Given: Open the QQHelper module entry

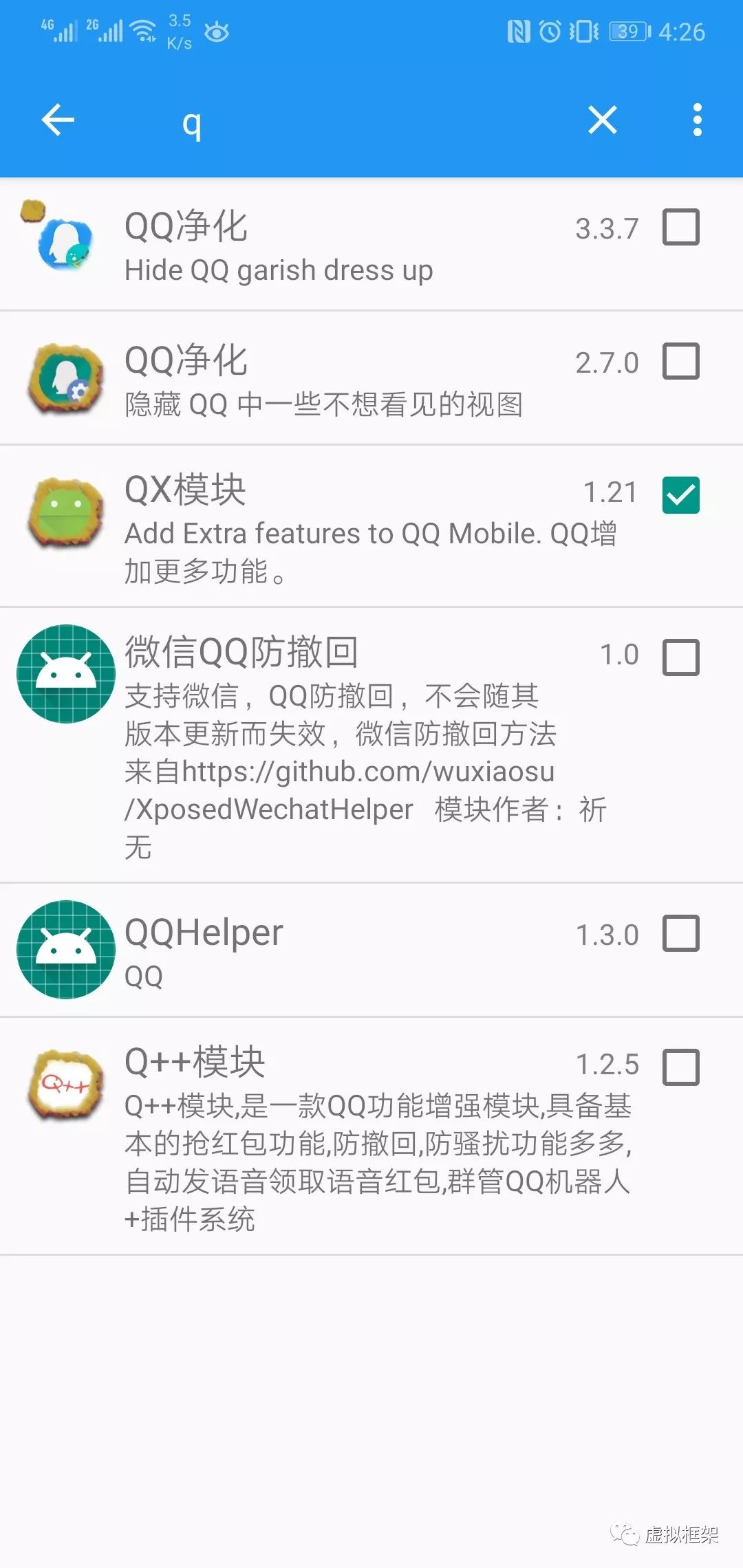Looking at the screenshot, I should pos(371,950).
